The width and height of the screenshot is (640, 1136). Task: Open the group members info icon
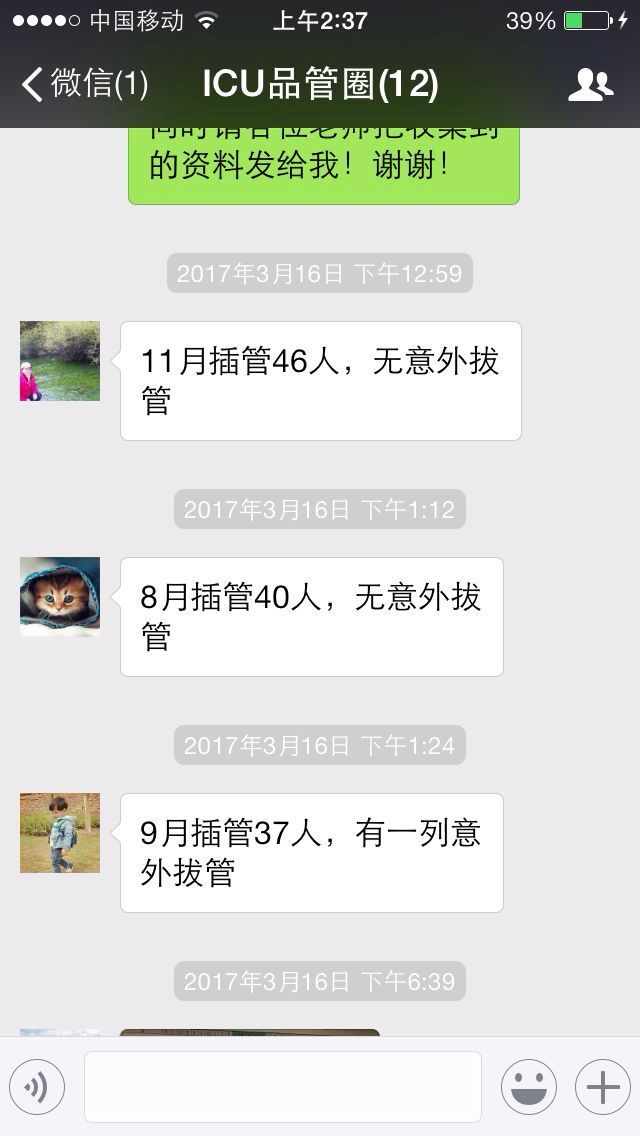(590, 85)
